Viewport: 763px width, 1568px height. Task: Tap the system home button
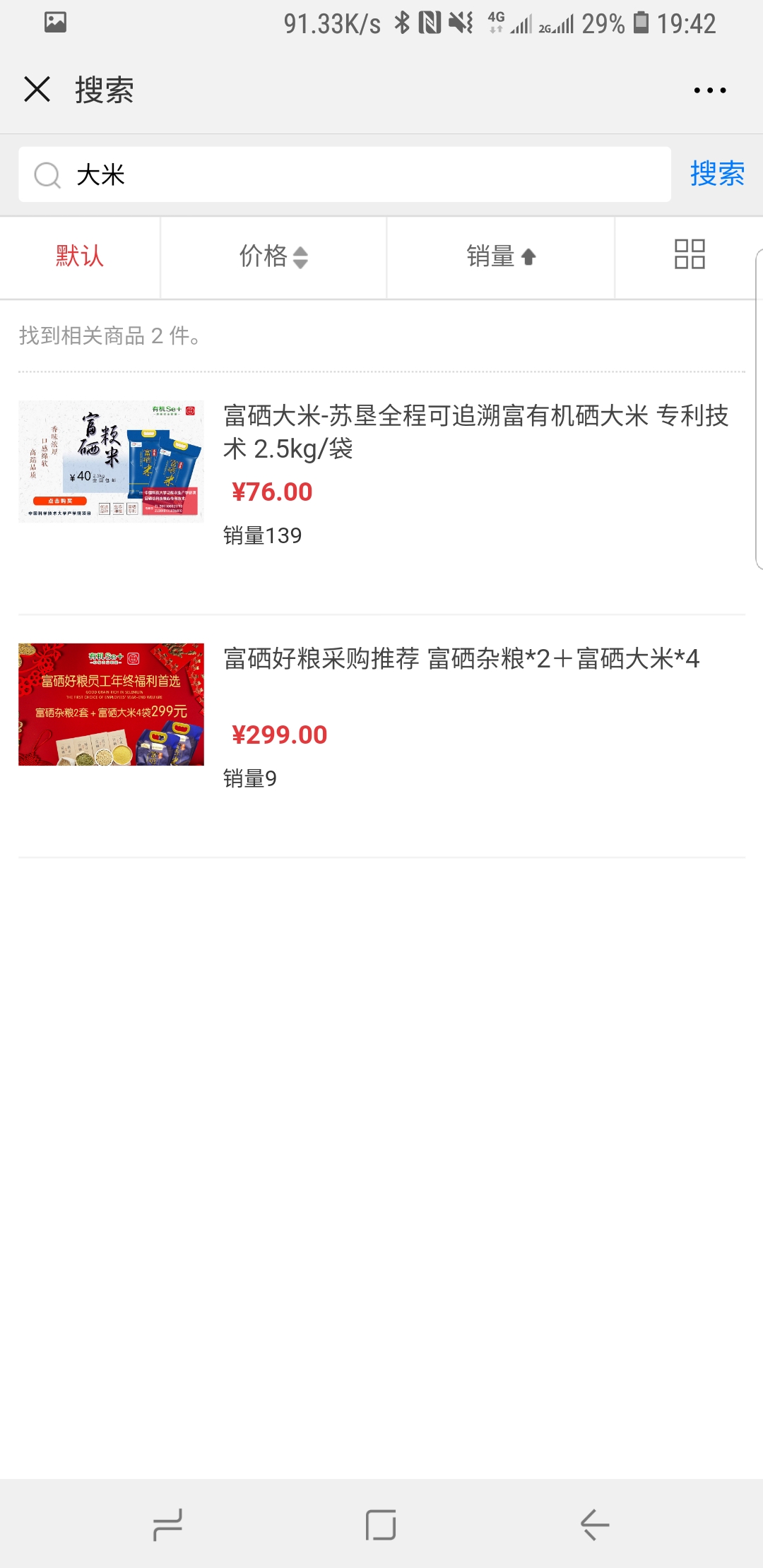(381, 1524)
